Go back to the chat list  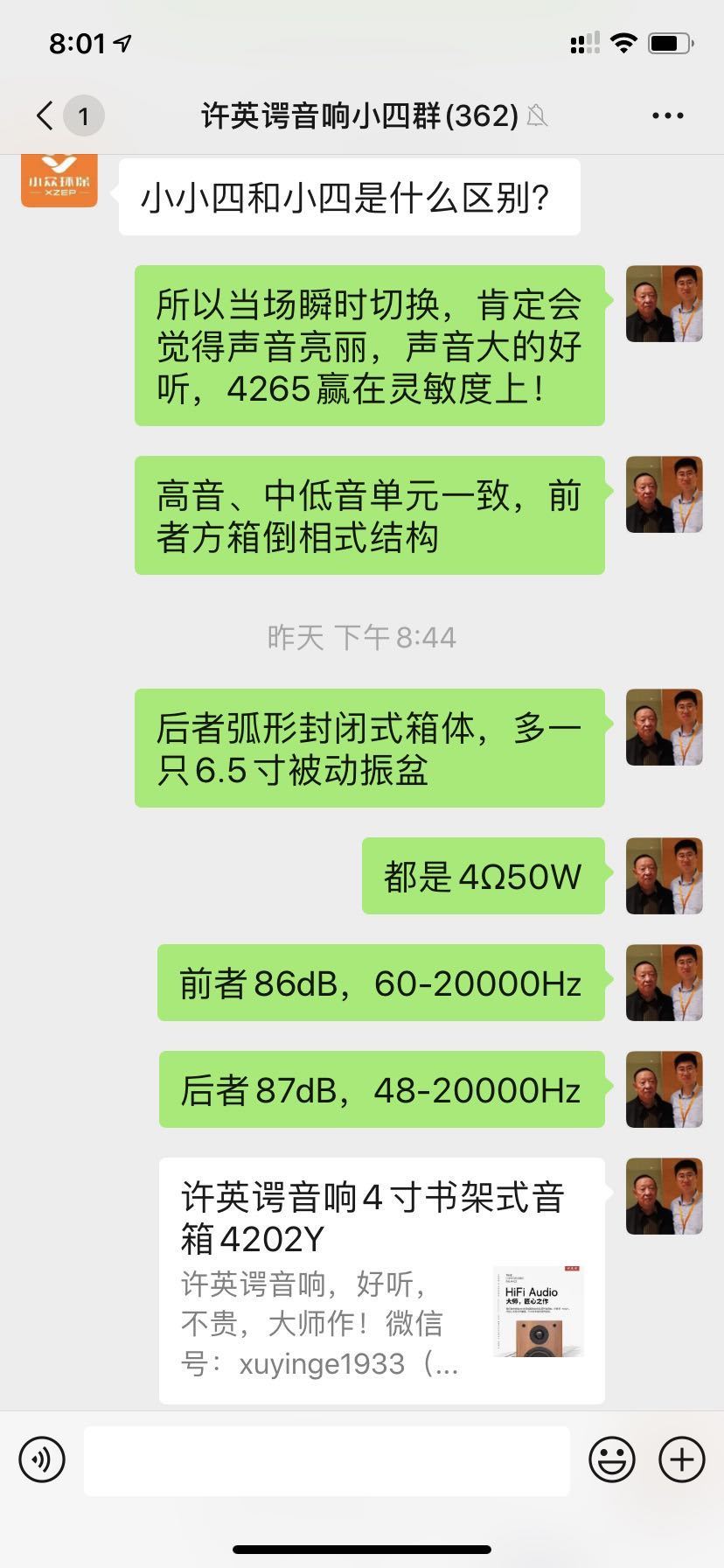(45, 115)
